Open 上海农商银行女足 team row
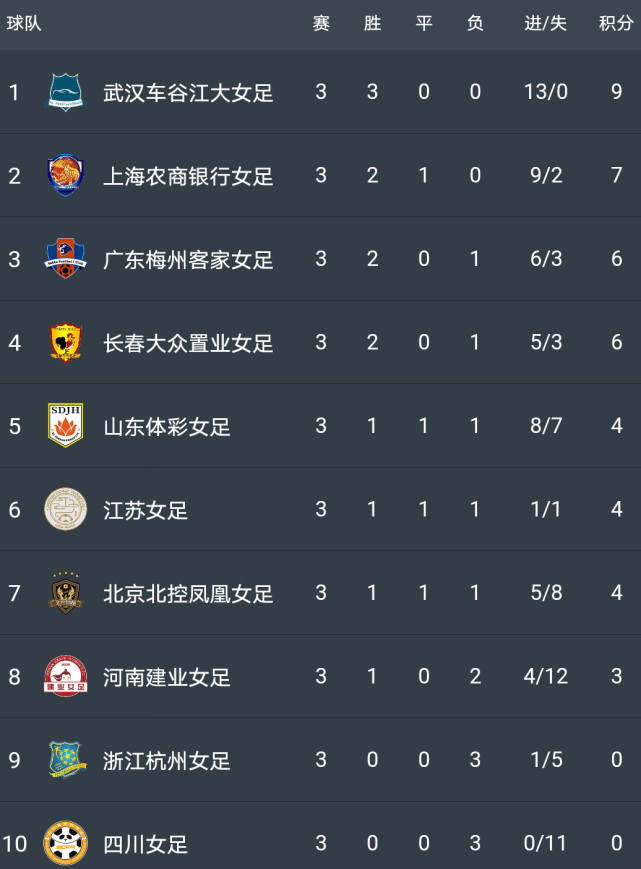This screenshot has width=641, height=869. click(188, 176)
